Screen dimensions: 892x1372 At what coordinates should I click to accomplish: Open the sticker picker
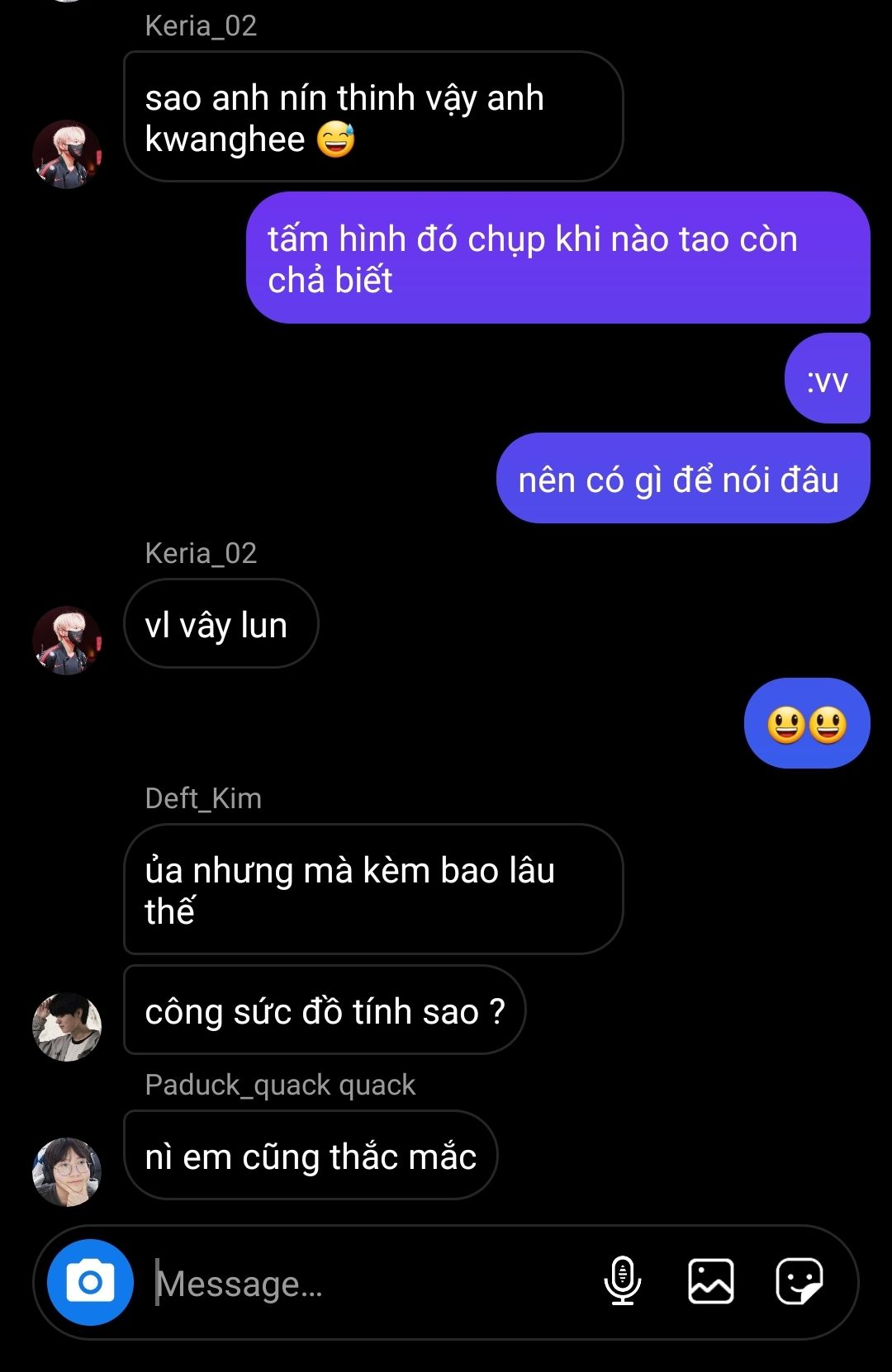[x=799, y=1281]
